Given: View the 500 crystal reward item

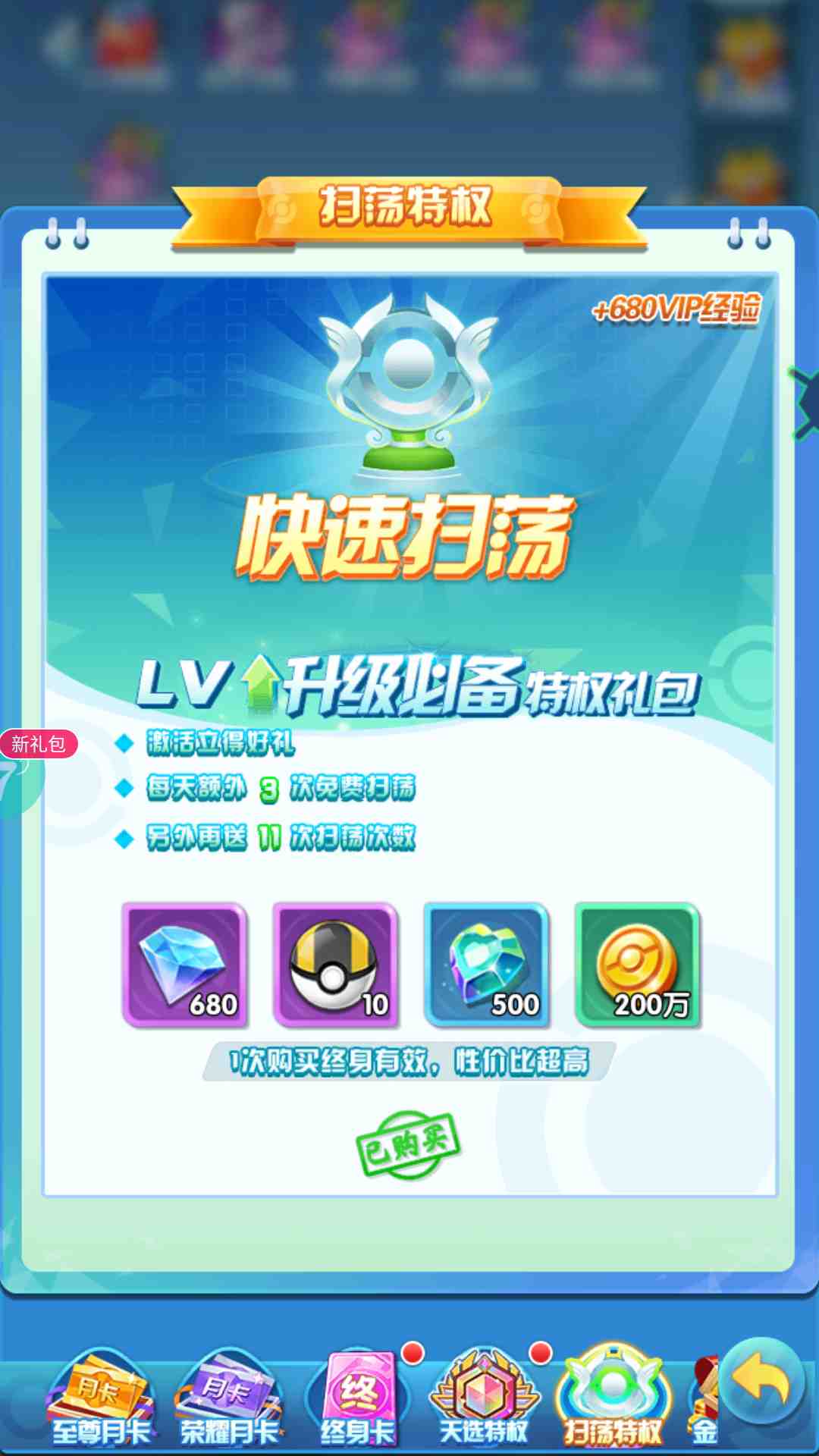Looking at the screenshot, I should (x=487, y=965).
